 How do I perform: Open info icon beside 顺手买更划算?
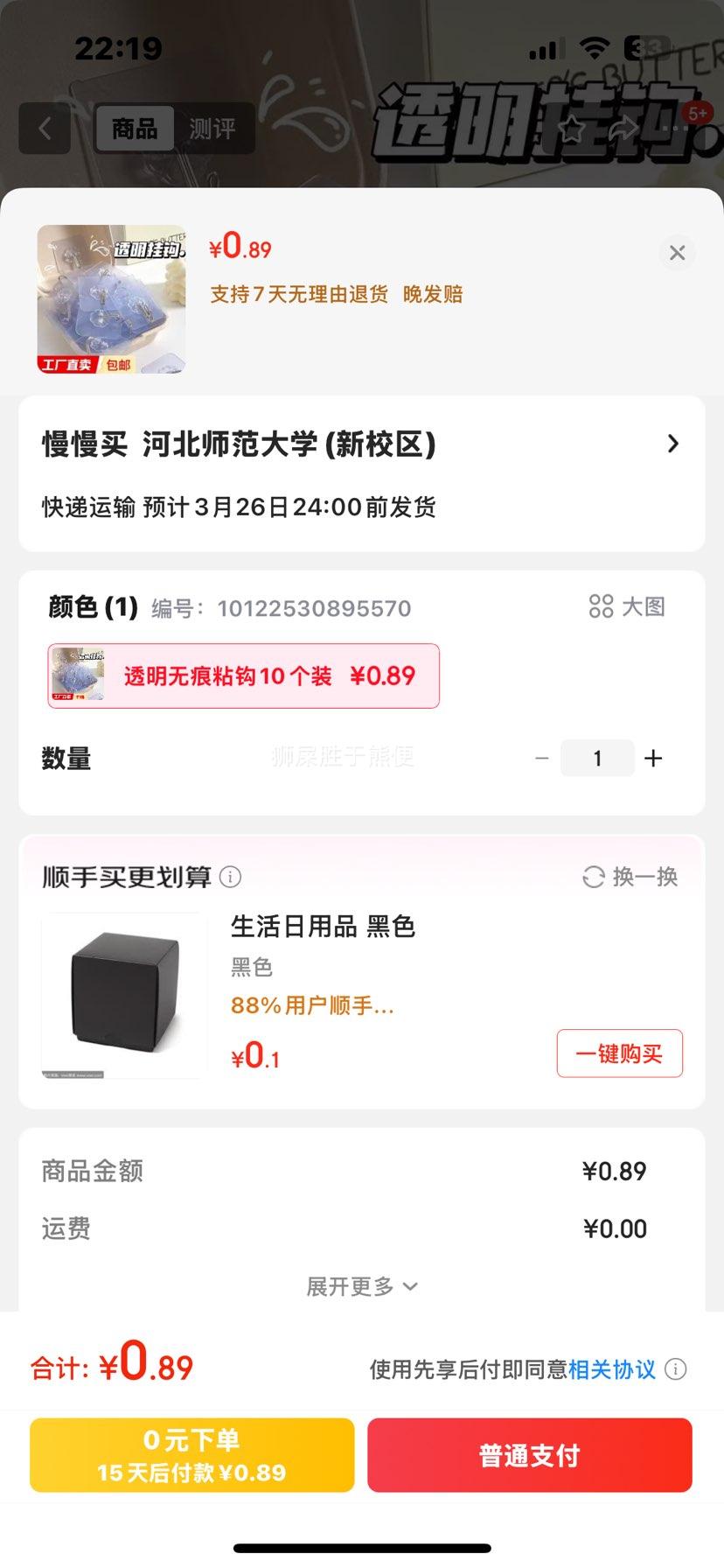point(231,877)
